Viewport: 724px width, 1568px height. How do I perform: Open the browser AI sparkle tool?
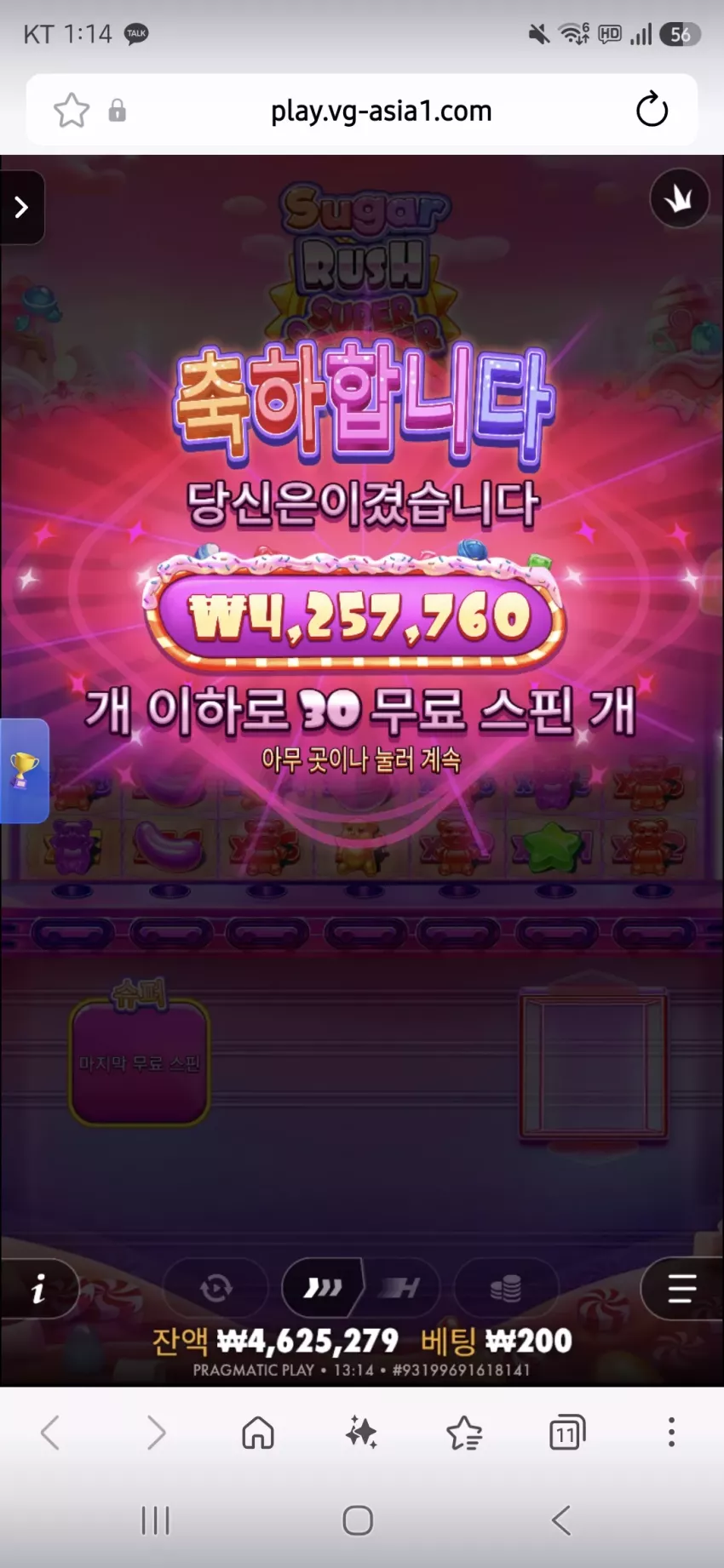pos(361,1433)
